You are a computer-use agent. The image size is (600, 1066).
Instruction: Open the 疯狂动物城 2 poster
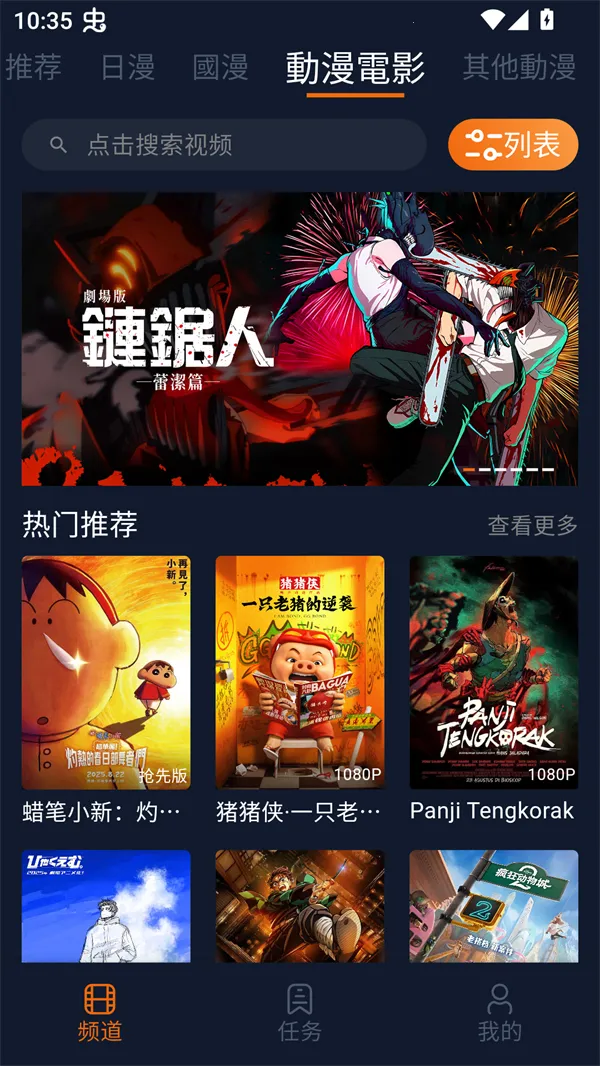(x=494, y=905)
